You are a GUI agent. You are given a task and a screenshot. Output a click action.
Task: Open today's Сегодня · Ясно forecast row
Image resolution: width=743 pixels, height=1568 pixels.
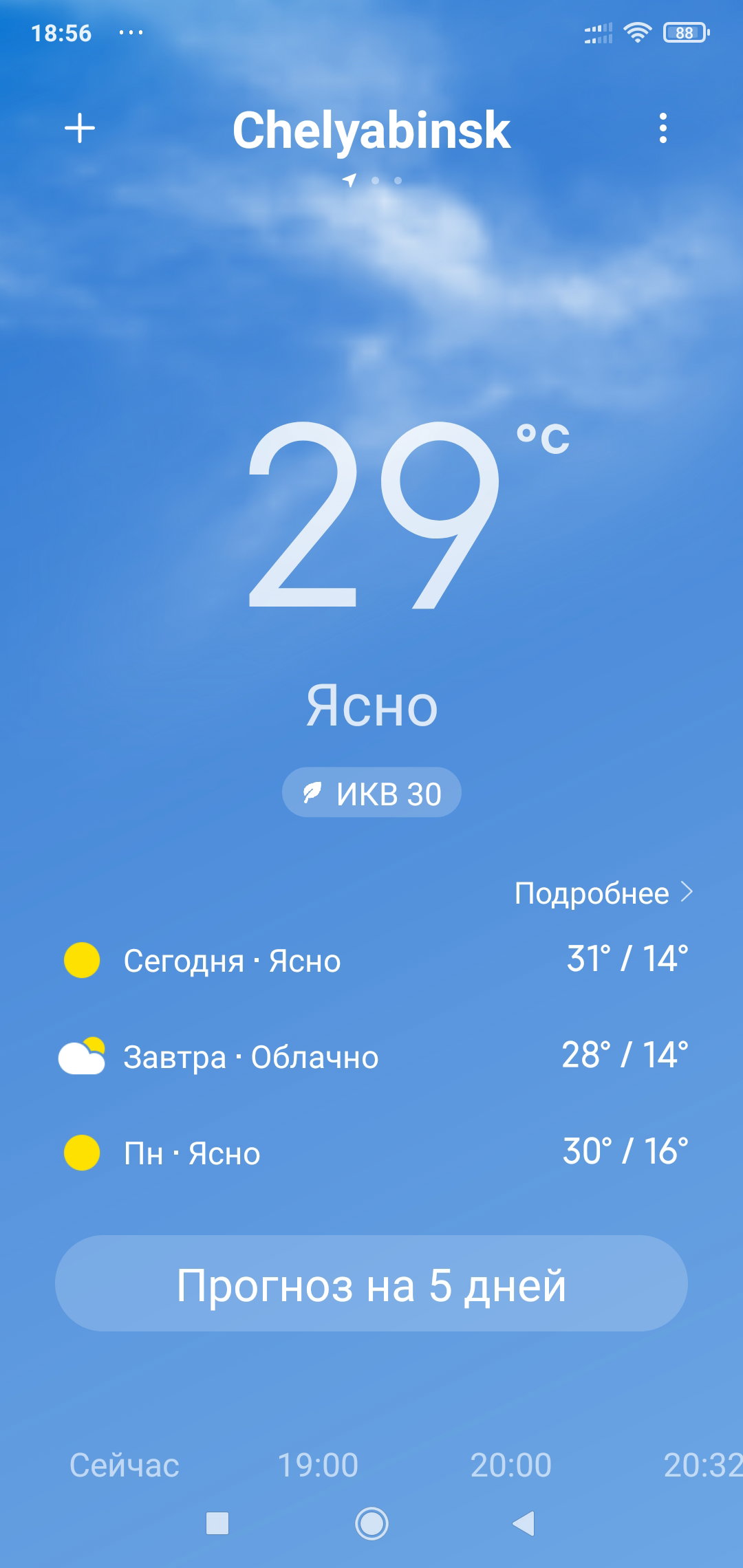(371, 960)
